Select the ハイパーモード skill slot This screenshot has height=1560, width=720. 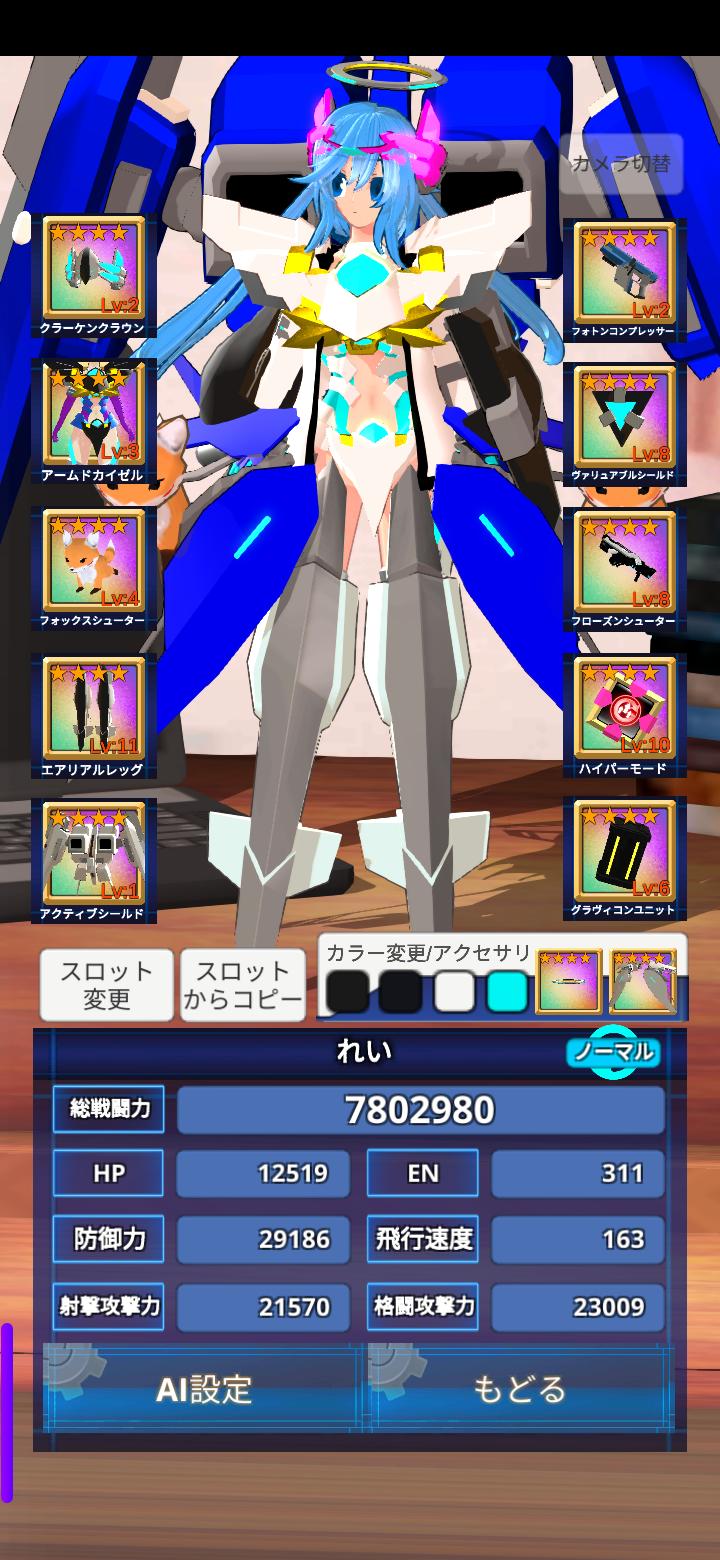(624, 714)
